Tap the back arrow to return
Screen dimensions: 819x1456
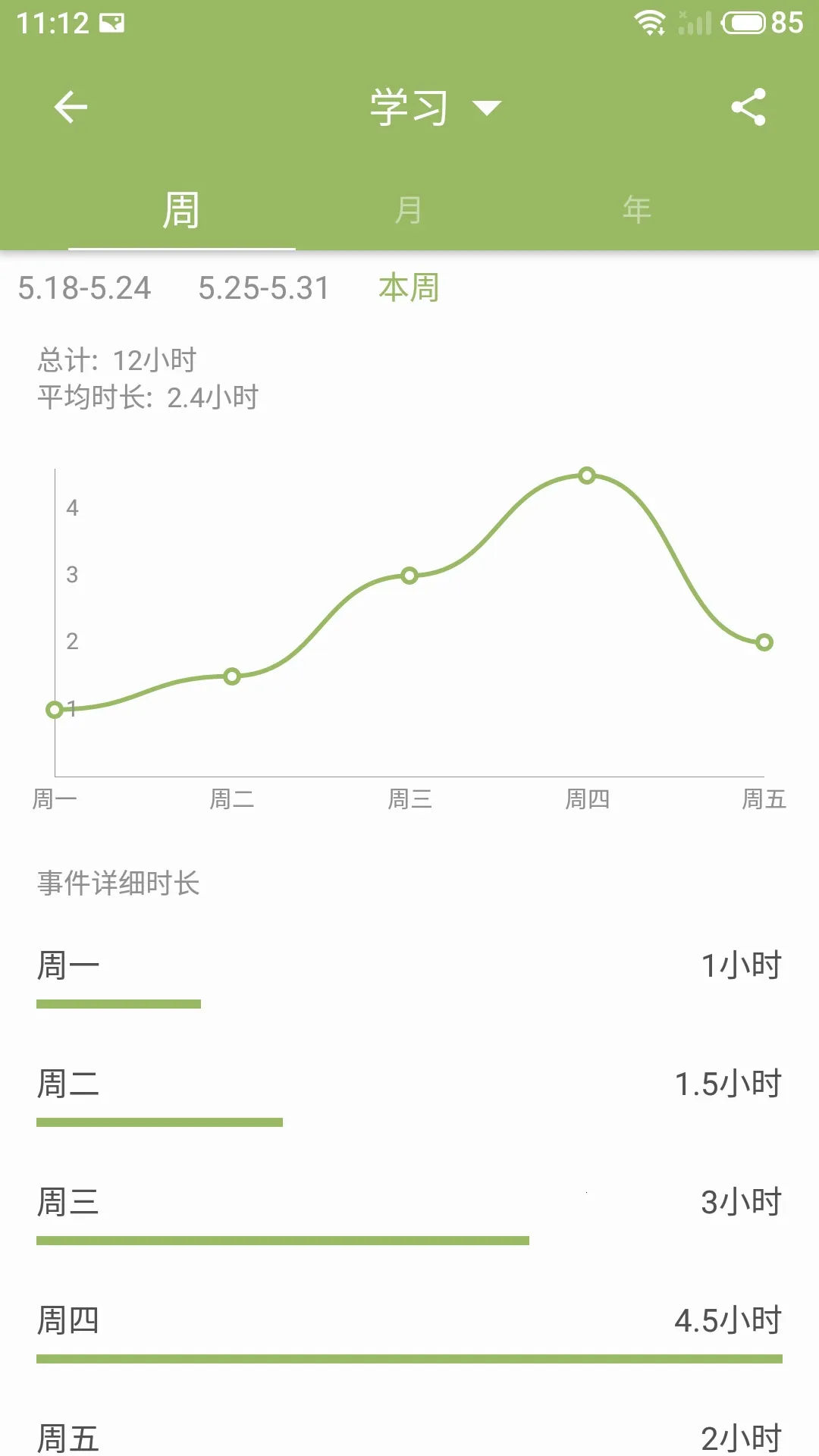click(x=70, y=106)
